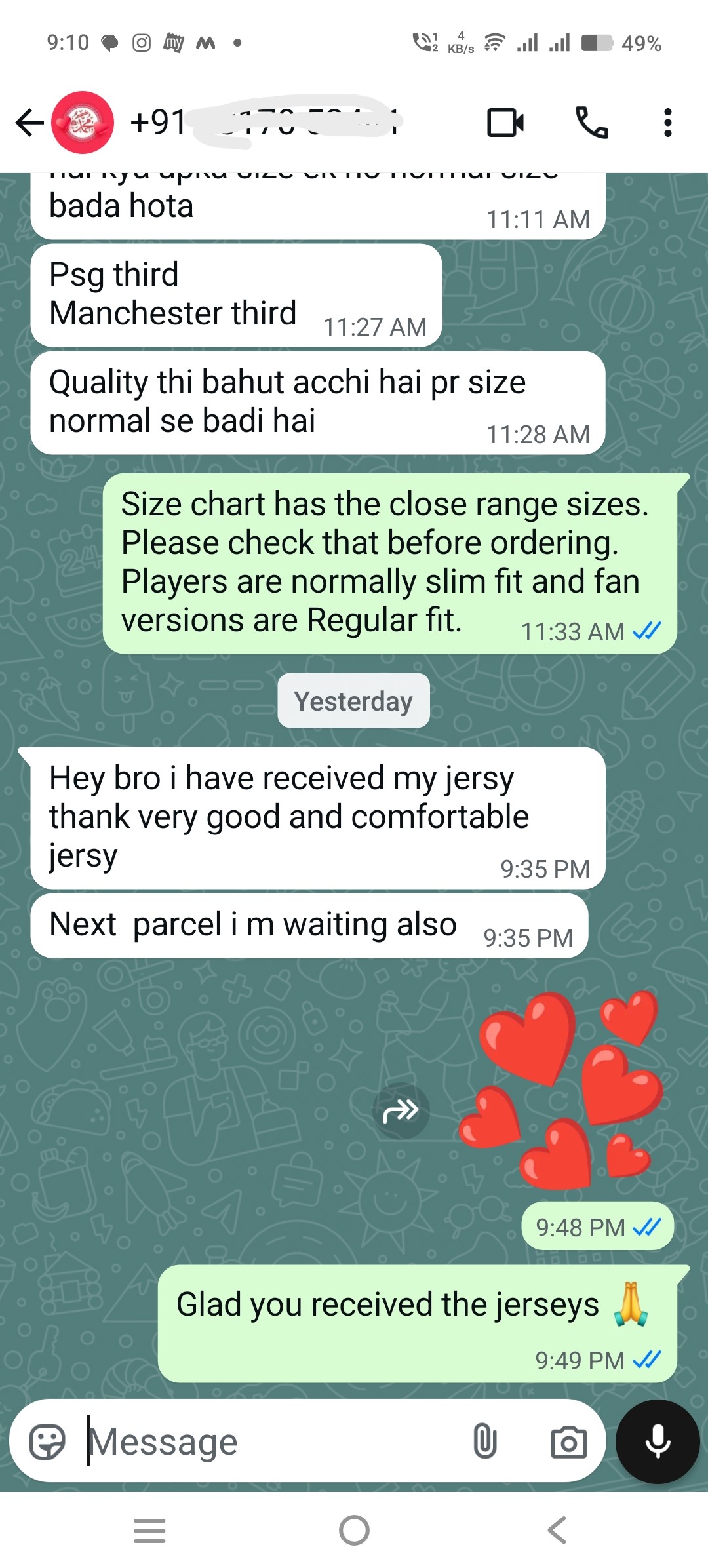Screen dimensions: 708x1568
Task: Open the contact's profile picture
Action: [x=83, y=123]
